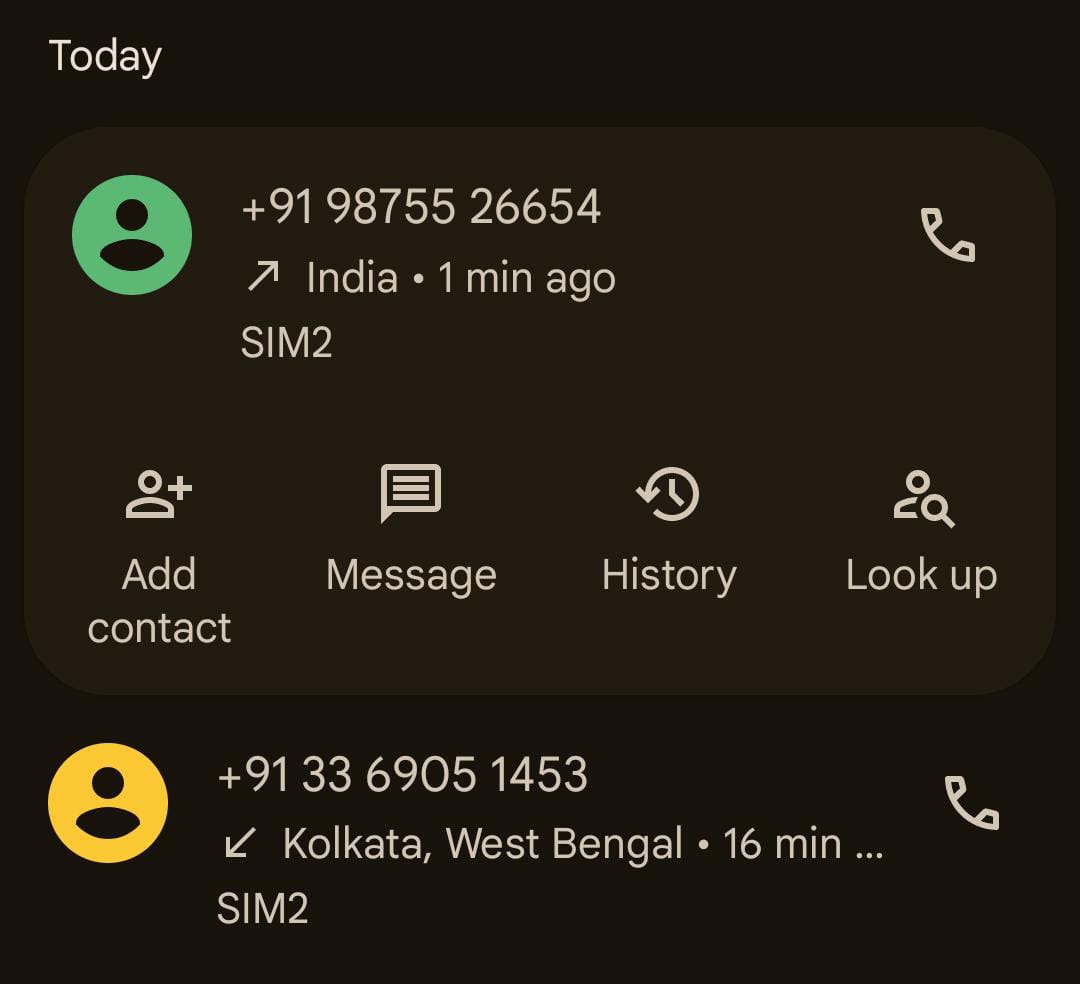Expand the Kolkata, West Bengal call entry
The width and height of the screenshot is (1080, 984).
coord(550,843)
